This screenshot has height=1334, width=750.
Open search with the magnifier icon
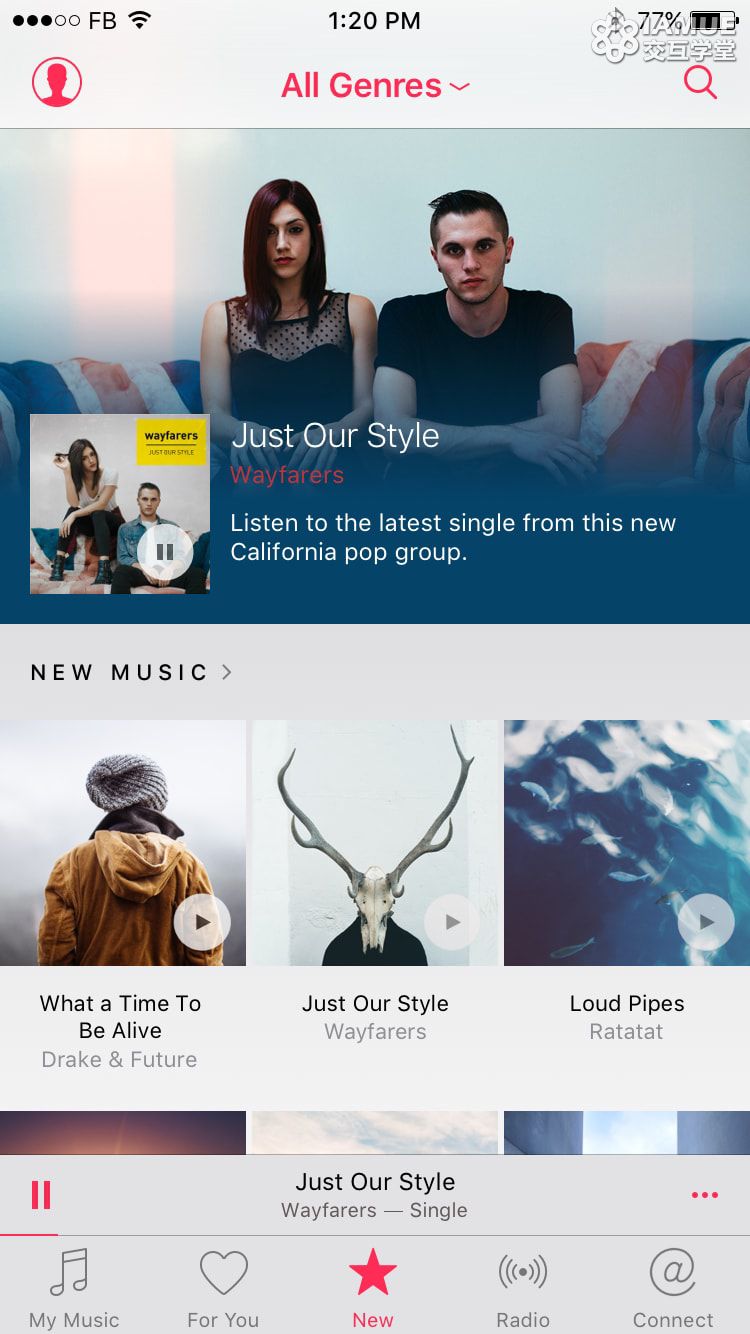coord(700,82)
